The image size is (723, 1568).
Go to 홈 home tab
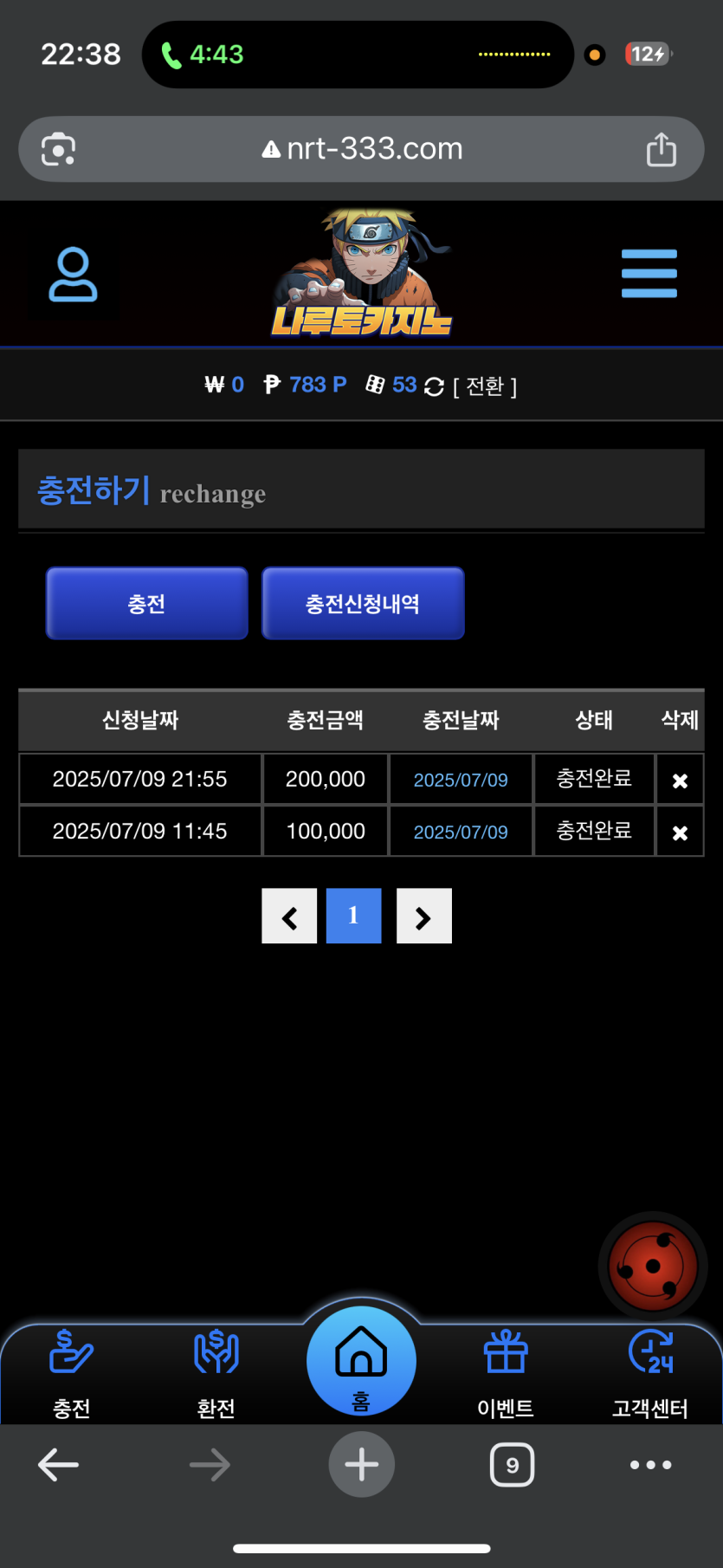361,1361
